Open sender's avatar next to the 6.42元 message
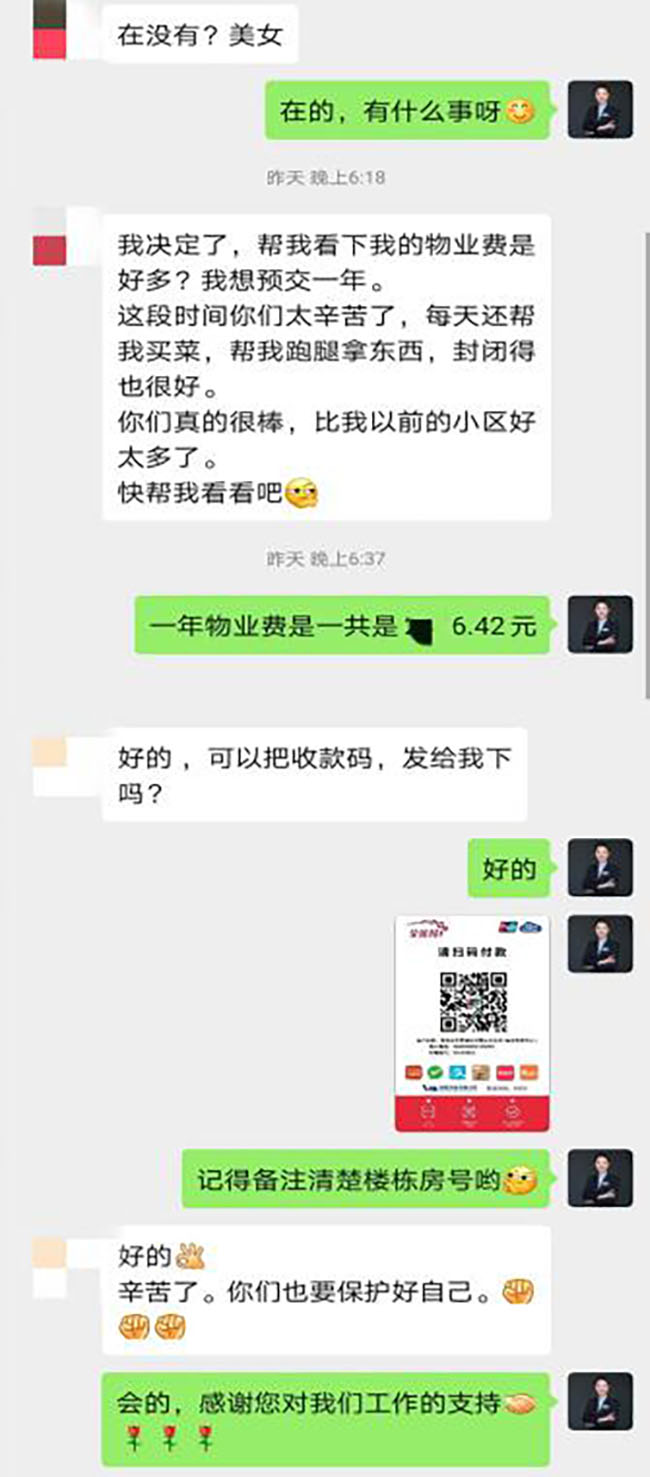650x1477 pixels. click(x=600, y=625)
